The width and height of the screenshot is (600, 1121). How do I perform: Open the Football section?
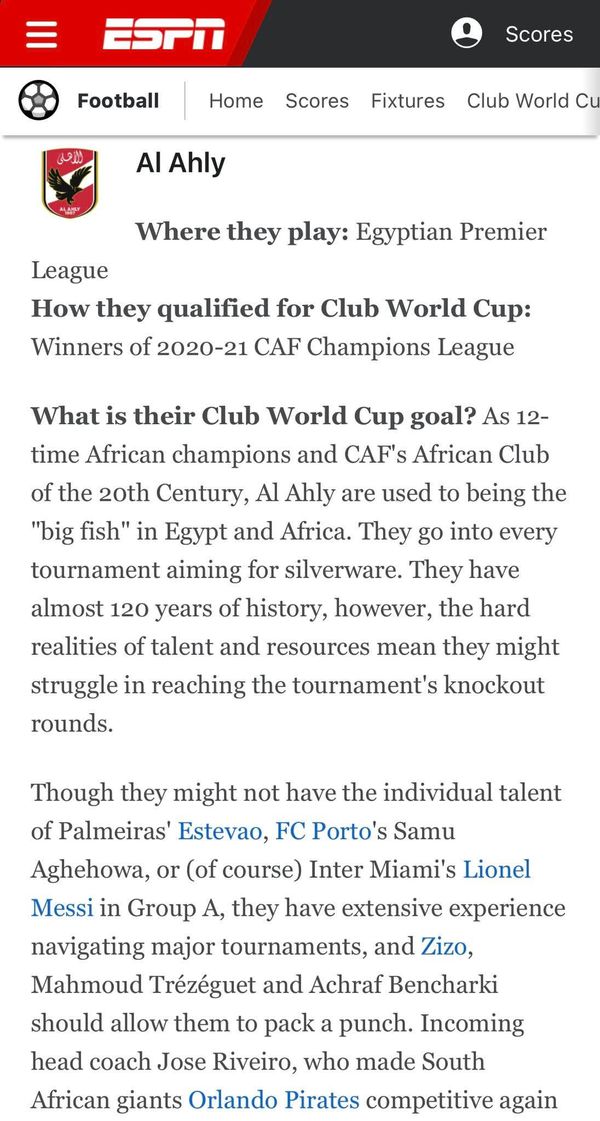click(89, 100)
